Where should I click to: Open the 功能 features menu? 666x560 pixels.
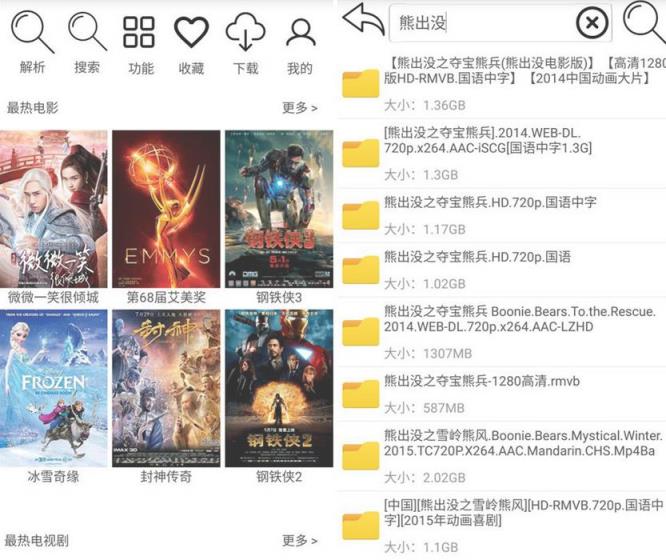coord(140,43)
